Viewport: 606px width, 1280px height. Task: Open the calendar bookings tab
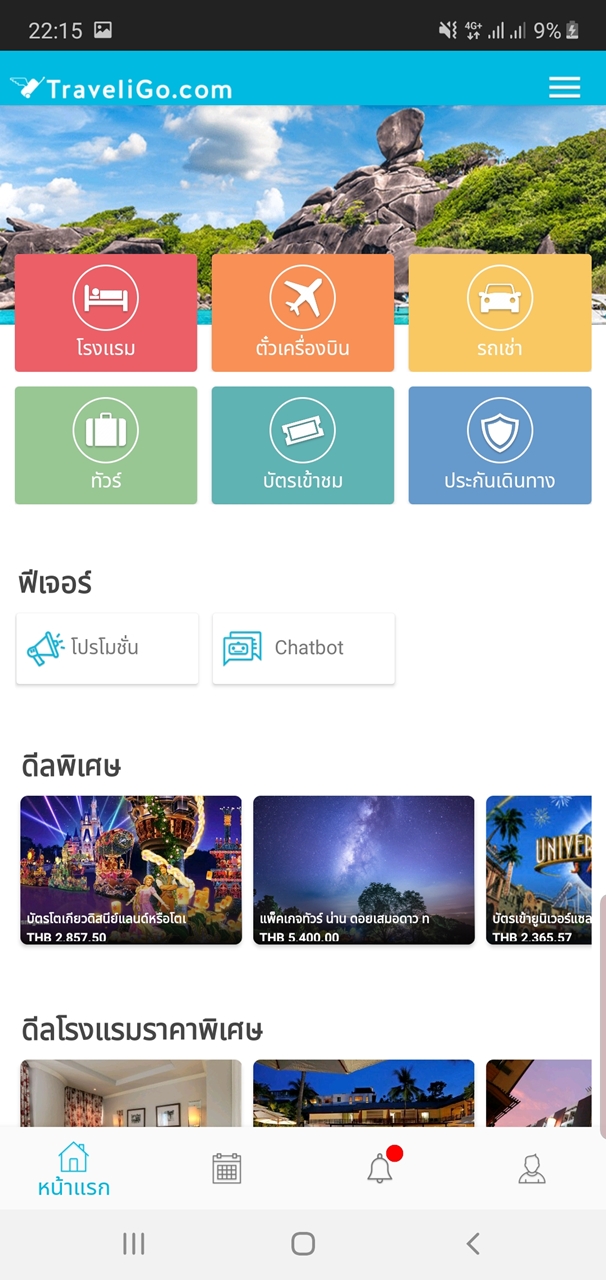point(227,1168)
